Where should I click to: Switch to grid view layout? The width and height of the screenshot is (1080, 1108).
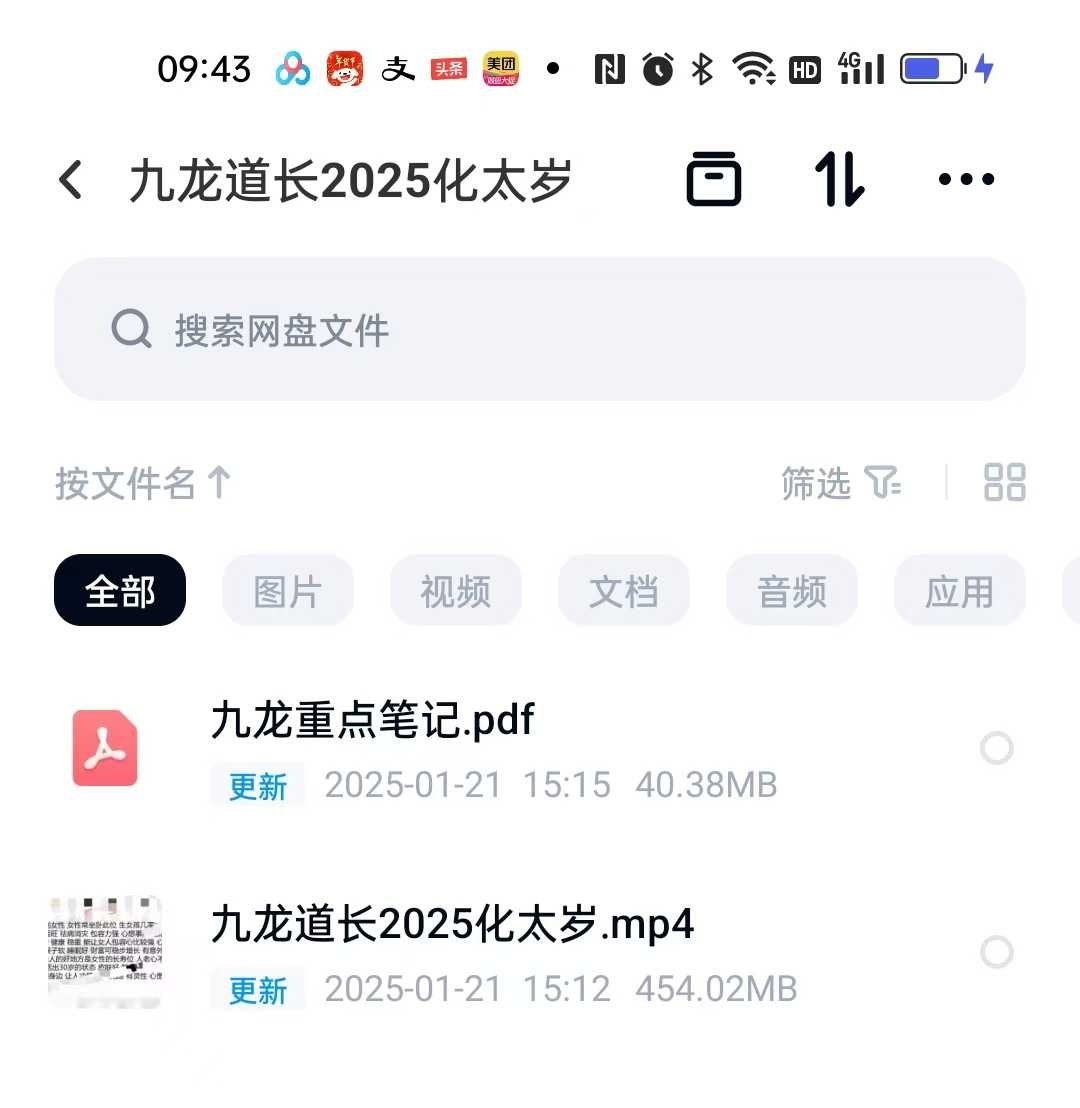click(x=1004, y=482)
